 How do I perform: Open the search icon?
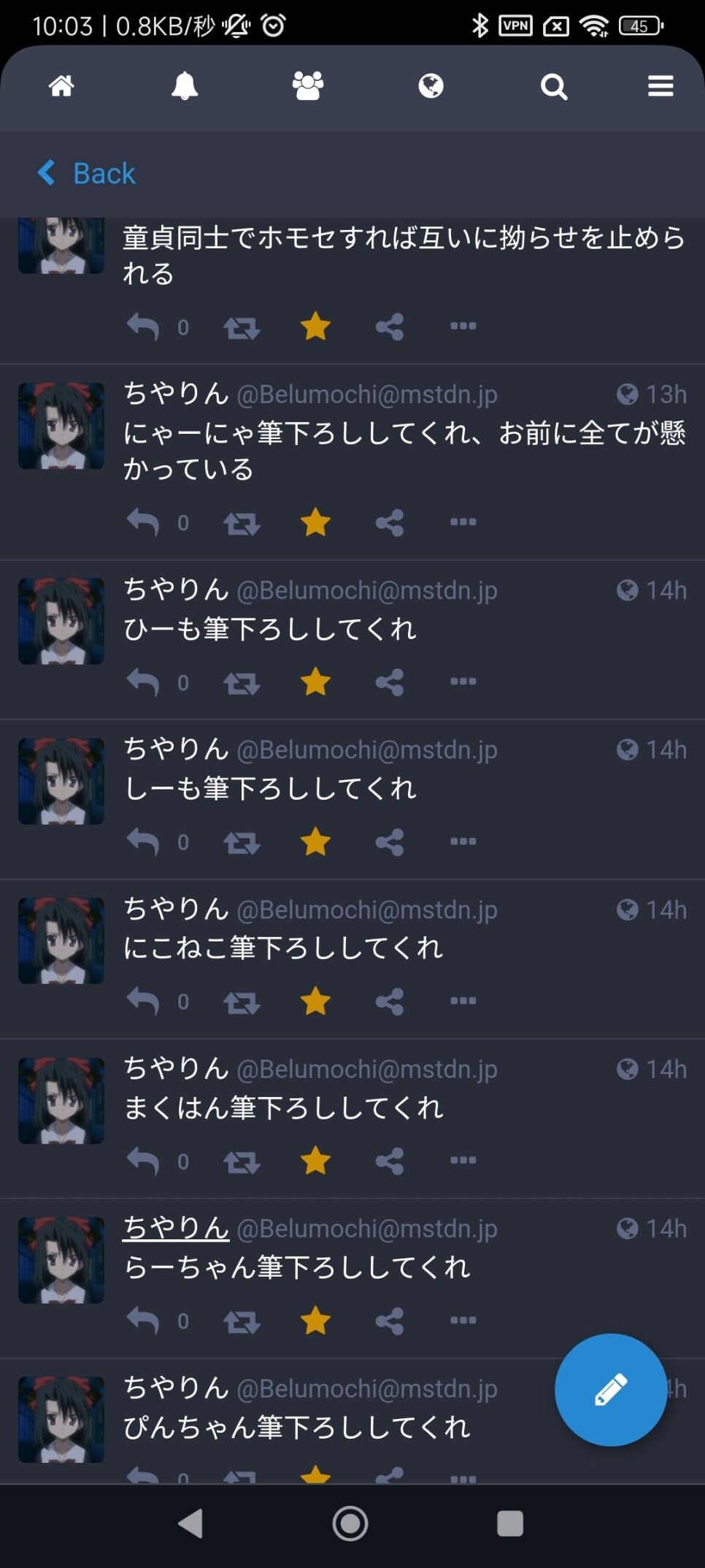coord(554,87)
